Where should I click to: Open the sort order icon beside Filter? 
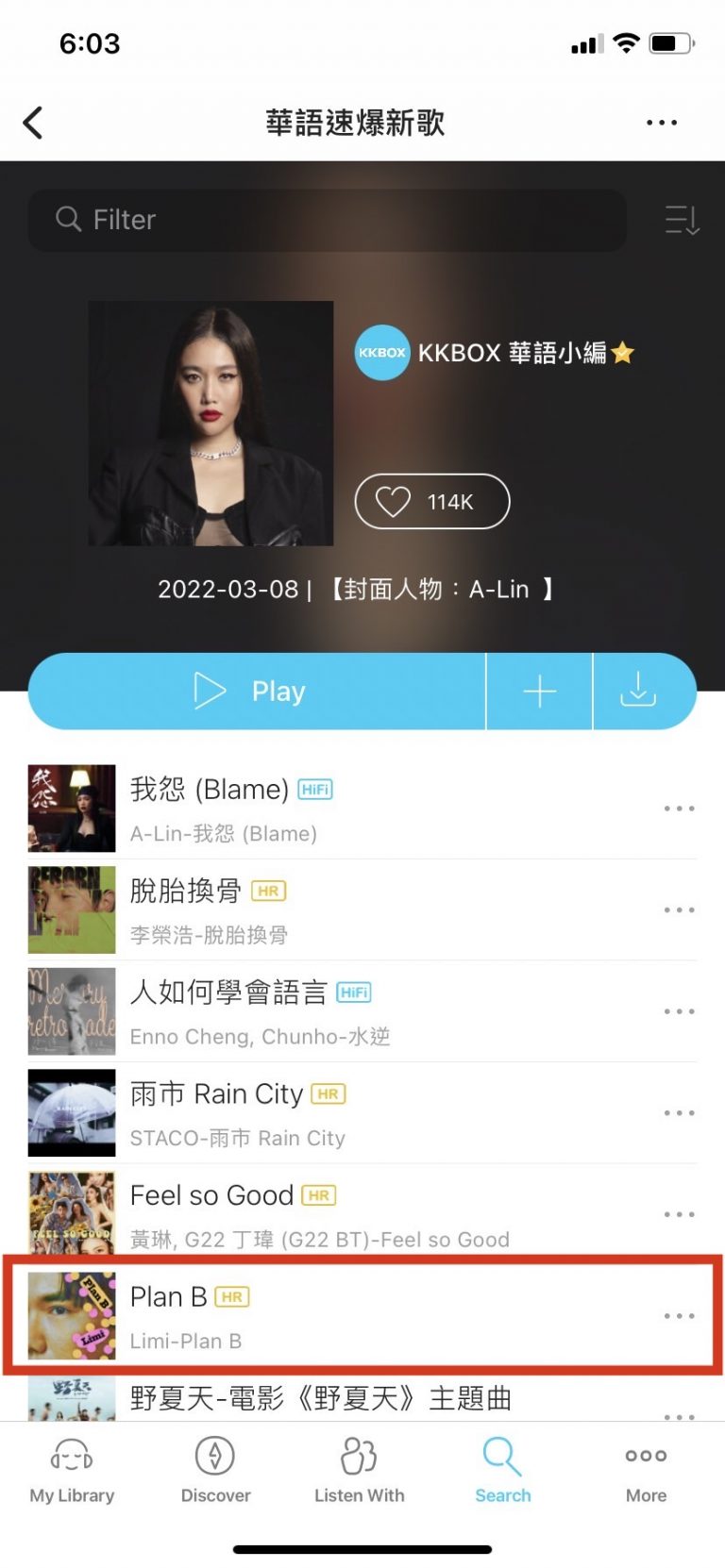[681, 220]
